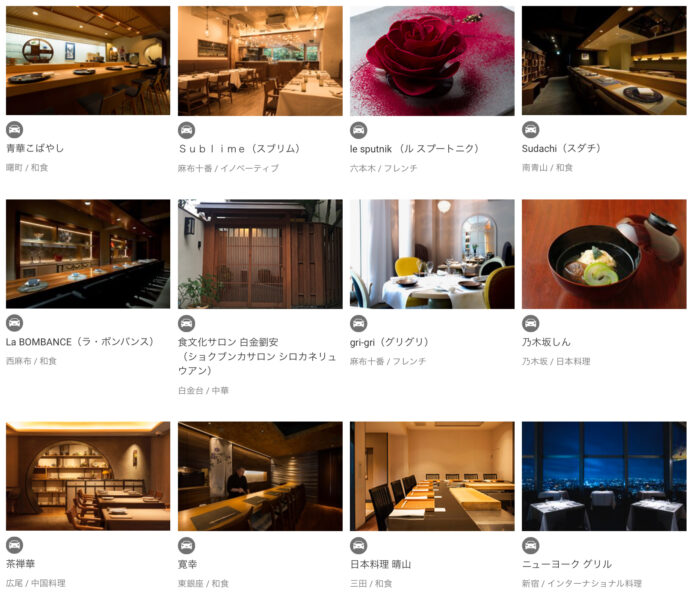Open the 青華こばやし restaurant card
The height and width of the screenshot is (600, 693).
(x=88, y=61)
